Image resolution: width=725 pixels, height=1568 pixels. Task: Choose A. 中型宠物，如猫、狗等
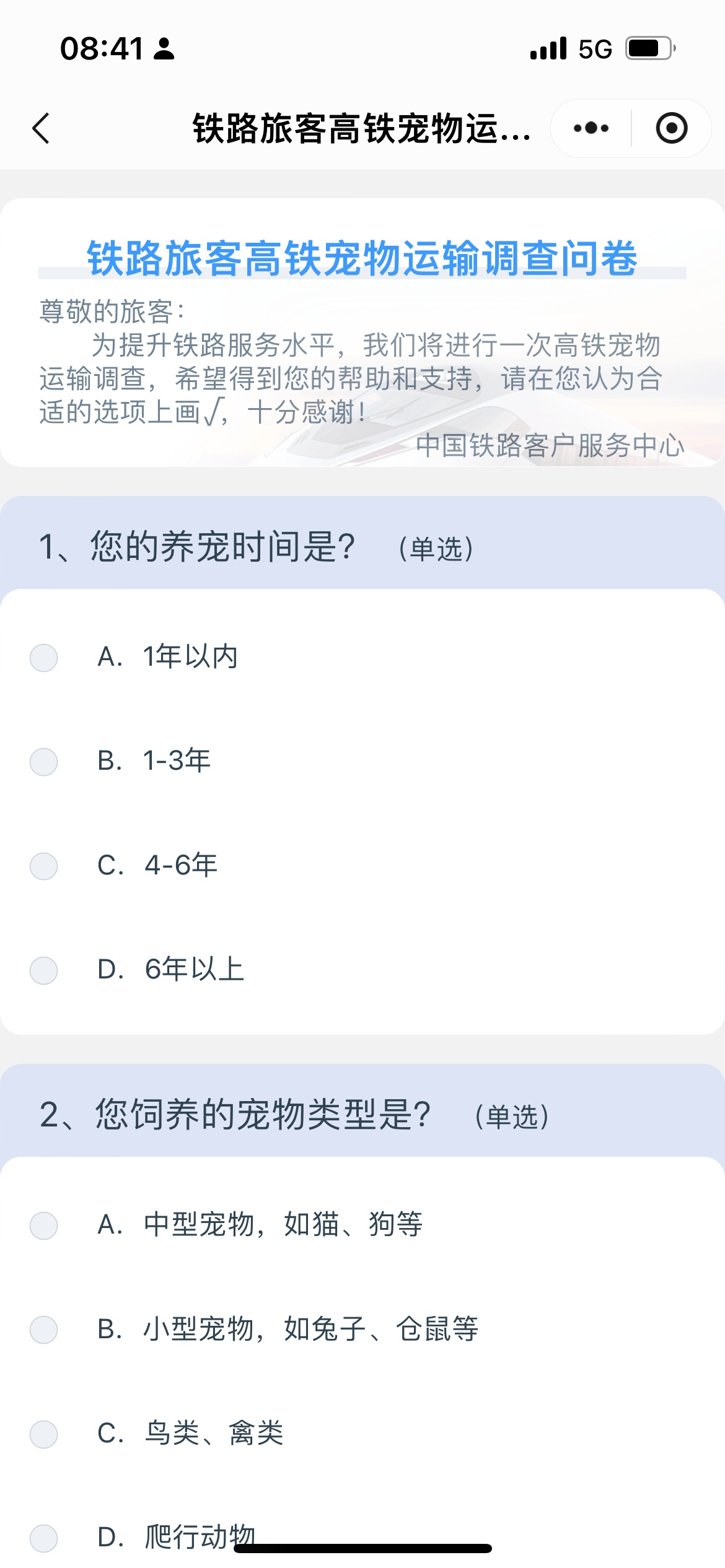click(x=44, y=1225)
